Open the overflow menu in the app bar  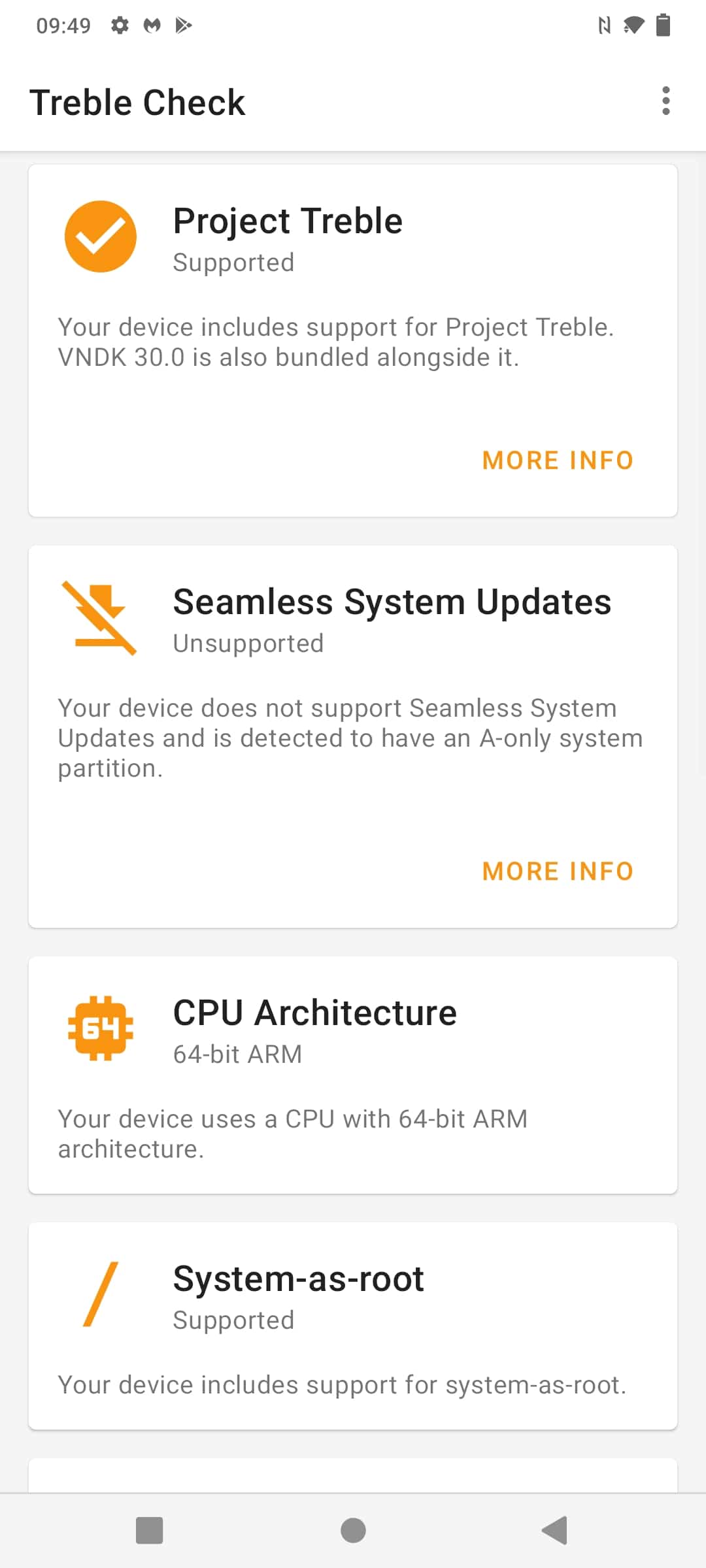tap(665, 101)
